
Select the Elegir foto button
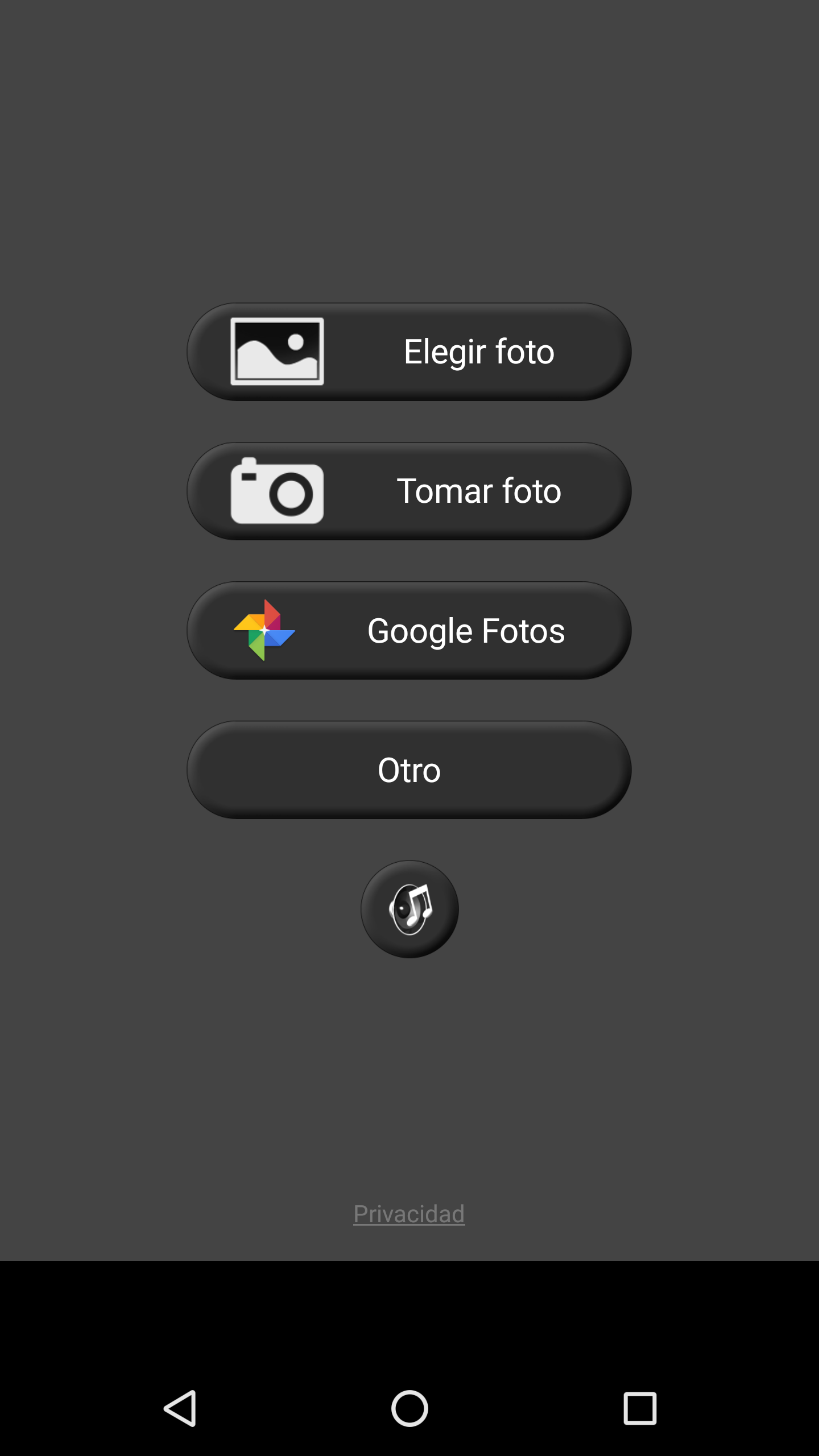pyautogui.click(x=409, y=351)
